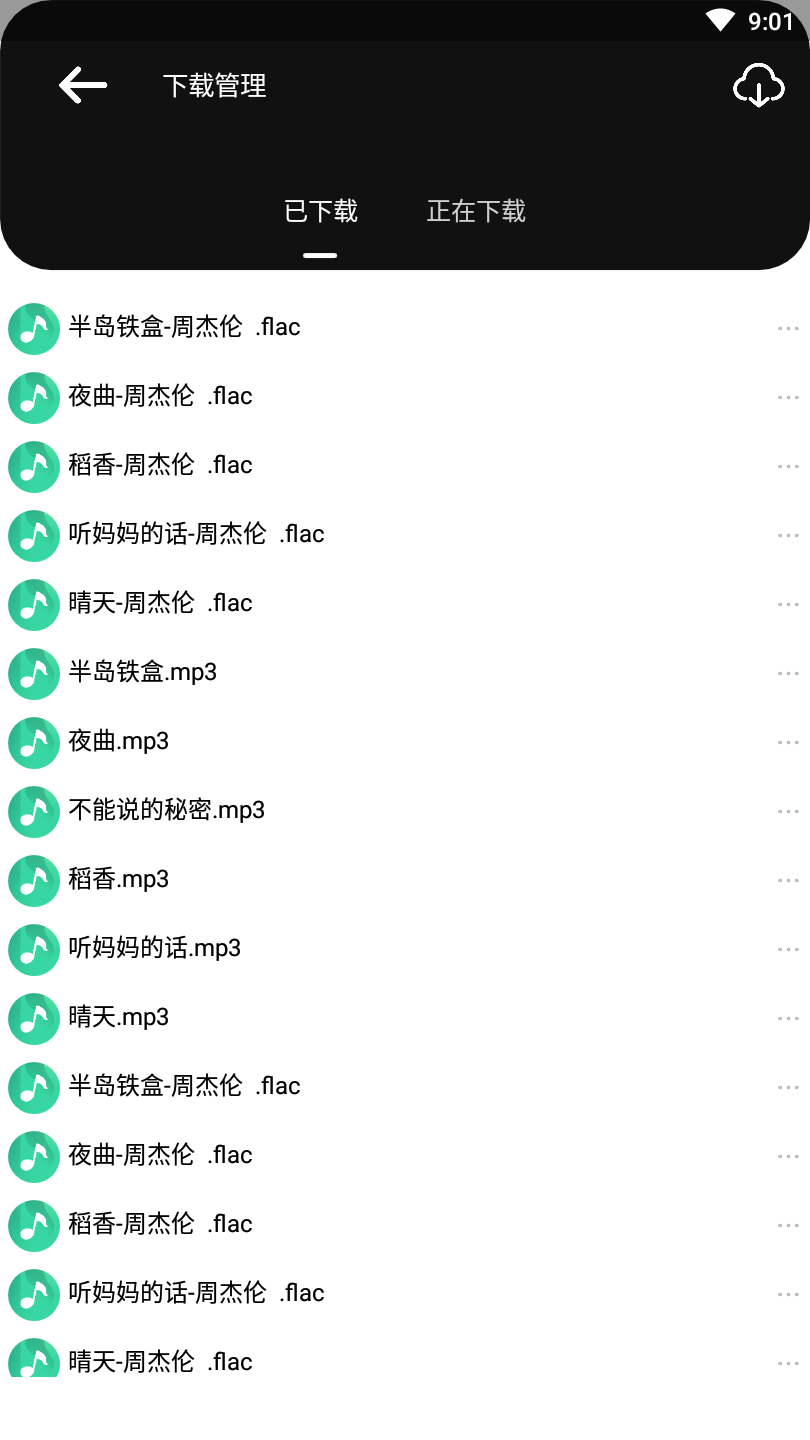
Task: Open the more options menu for 稻香.mp3
Action: [788, 880]
